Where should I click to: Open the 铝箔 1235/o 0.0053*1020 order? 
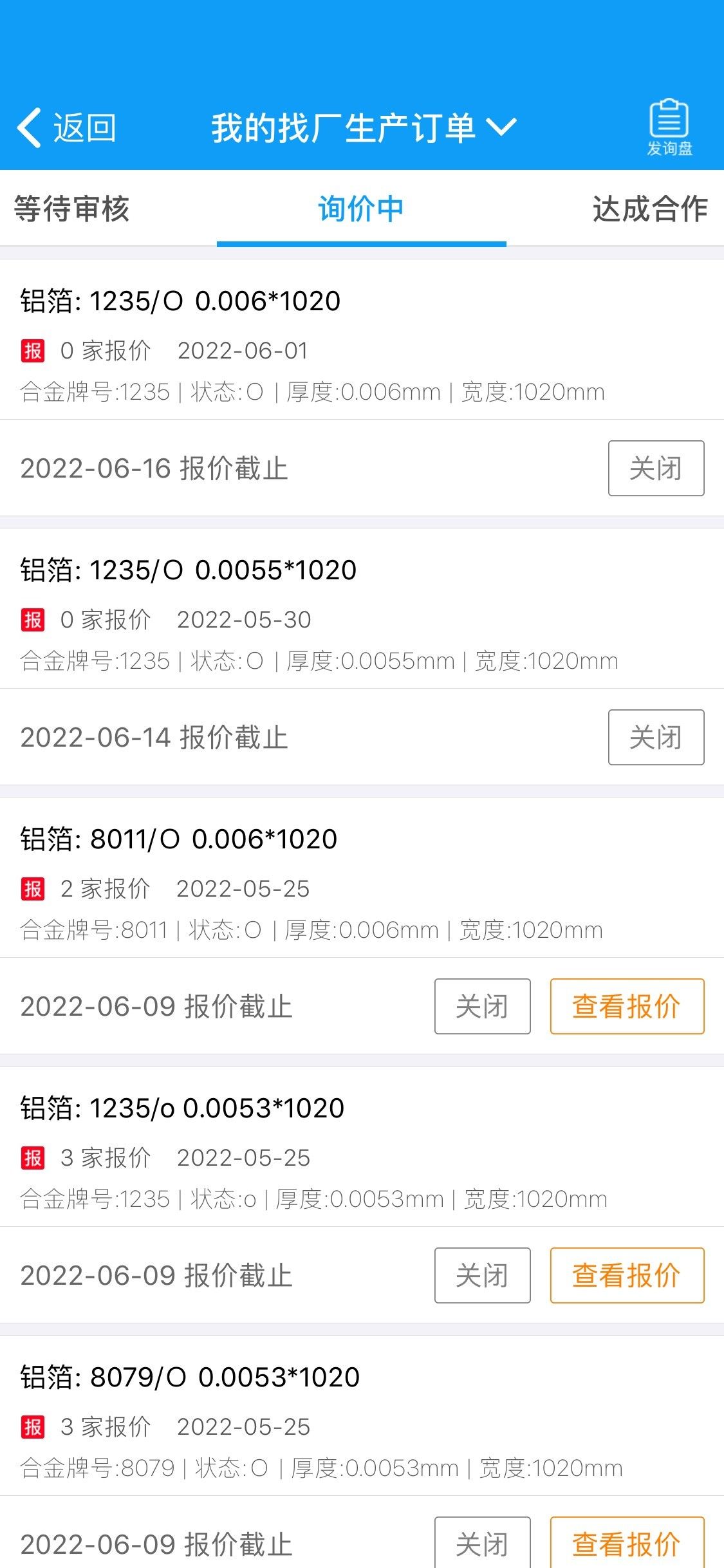tap(182, 1108)
